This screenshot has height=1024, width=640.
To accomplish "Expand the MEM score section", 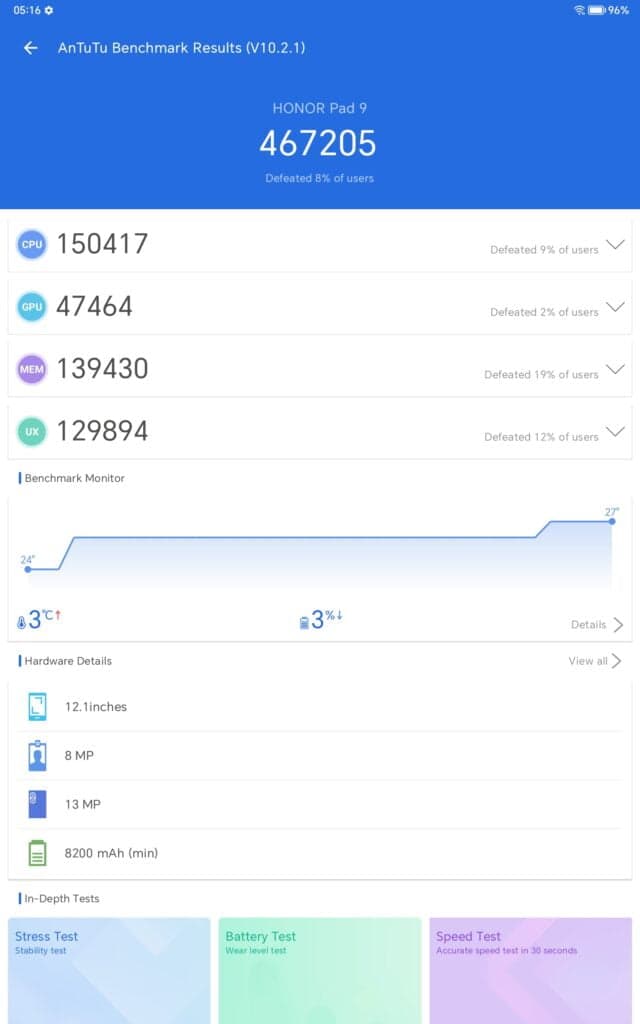I will tap(615, 370).
